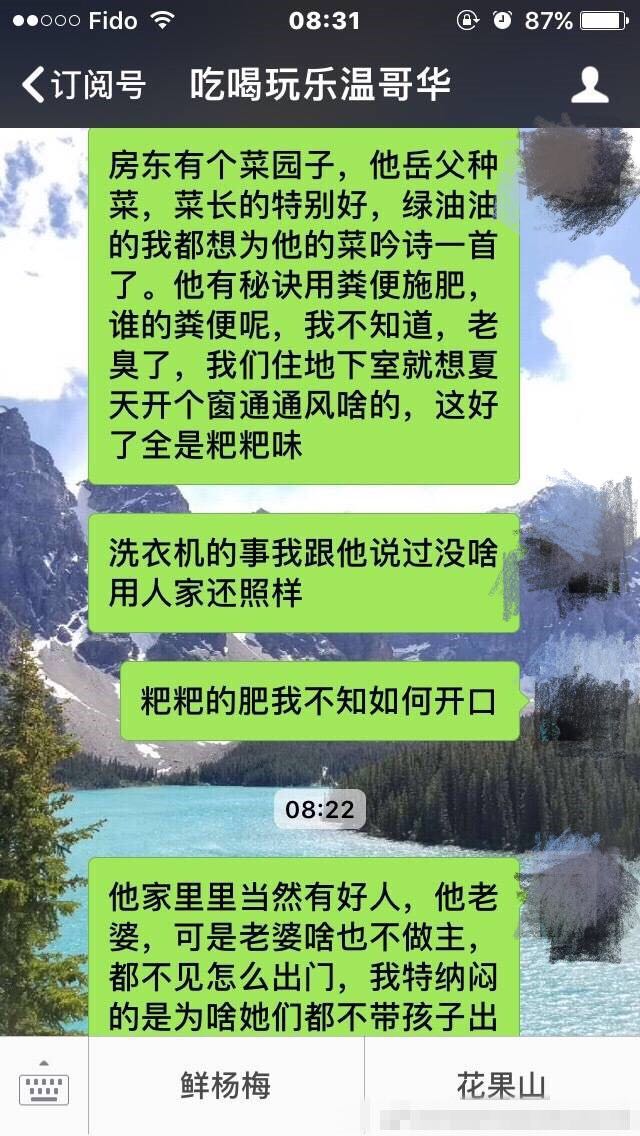The image size is (640, 1136).
Task: Open the account profile icon
Action: click(x=590, y=85)
